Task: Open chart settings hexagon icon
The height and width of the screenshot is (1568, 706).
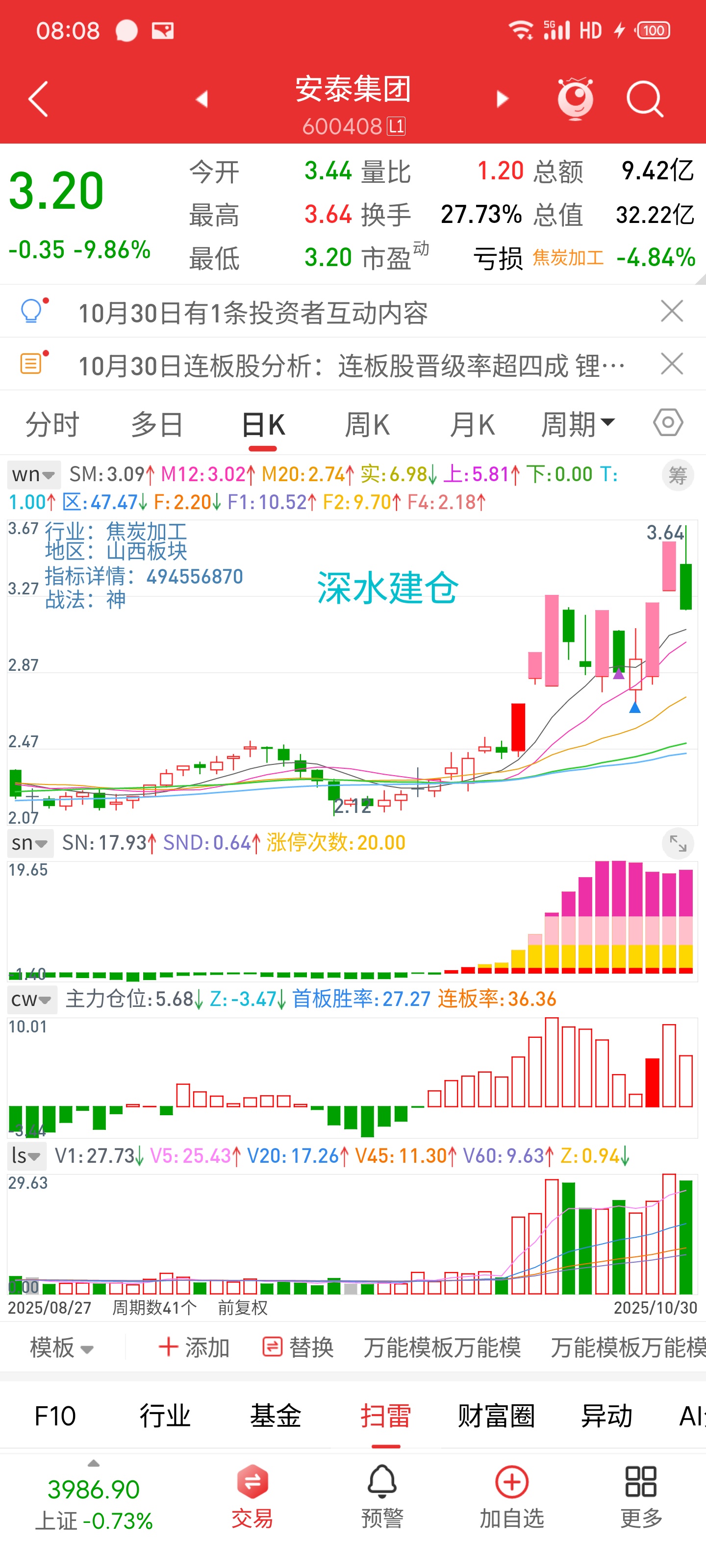Action: click(668, 422)
